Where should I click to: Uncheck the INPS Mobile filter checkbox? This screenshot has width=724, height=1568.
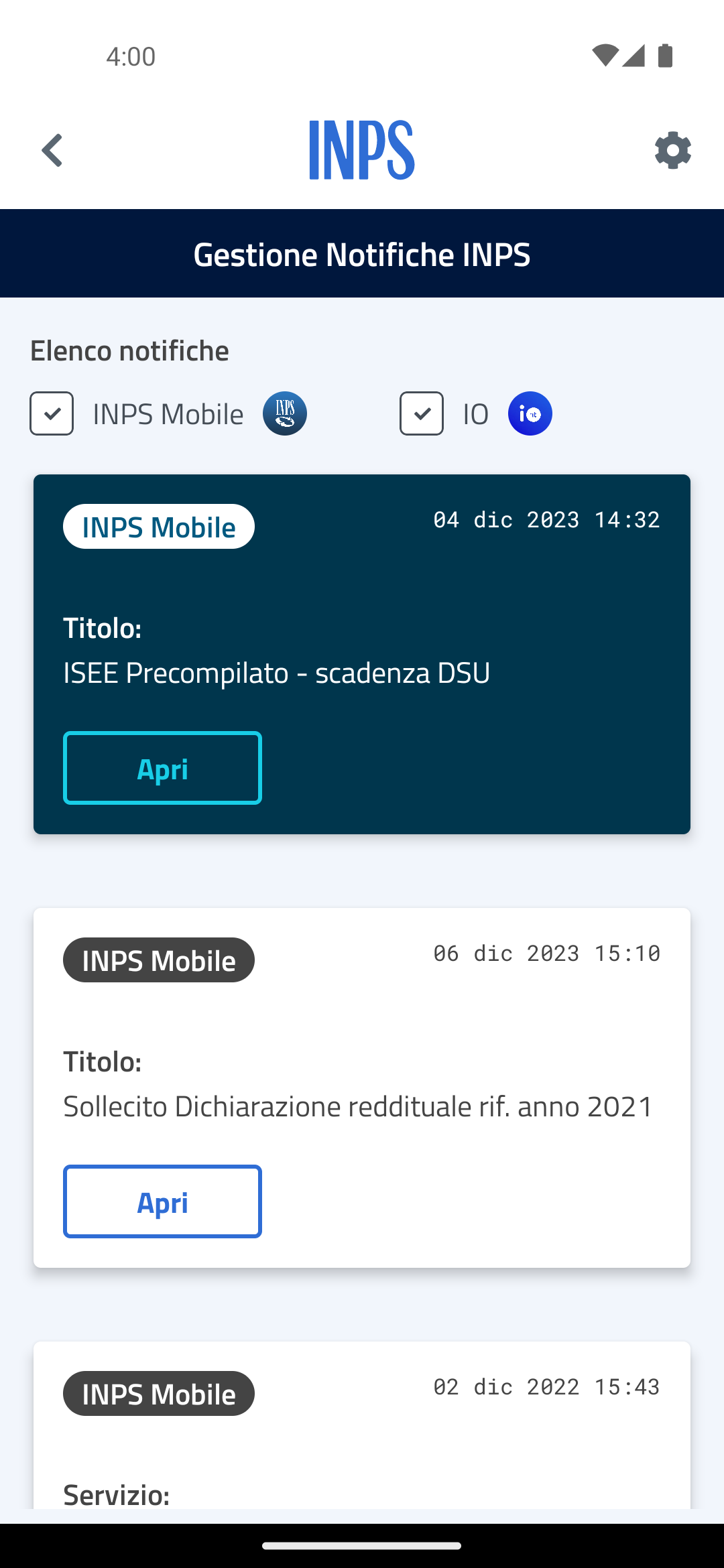tap(52, 413)
